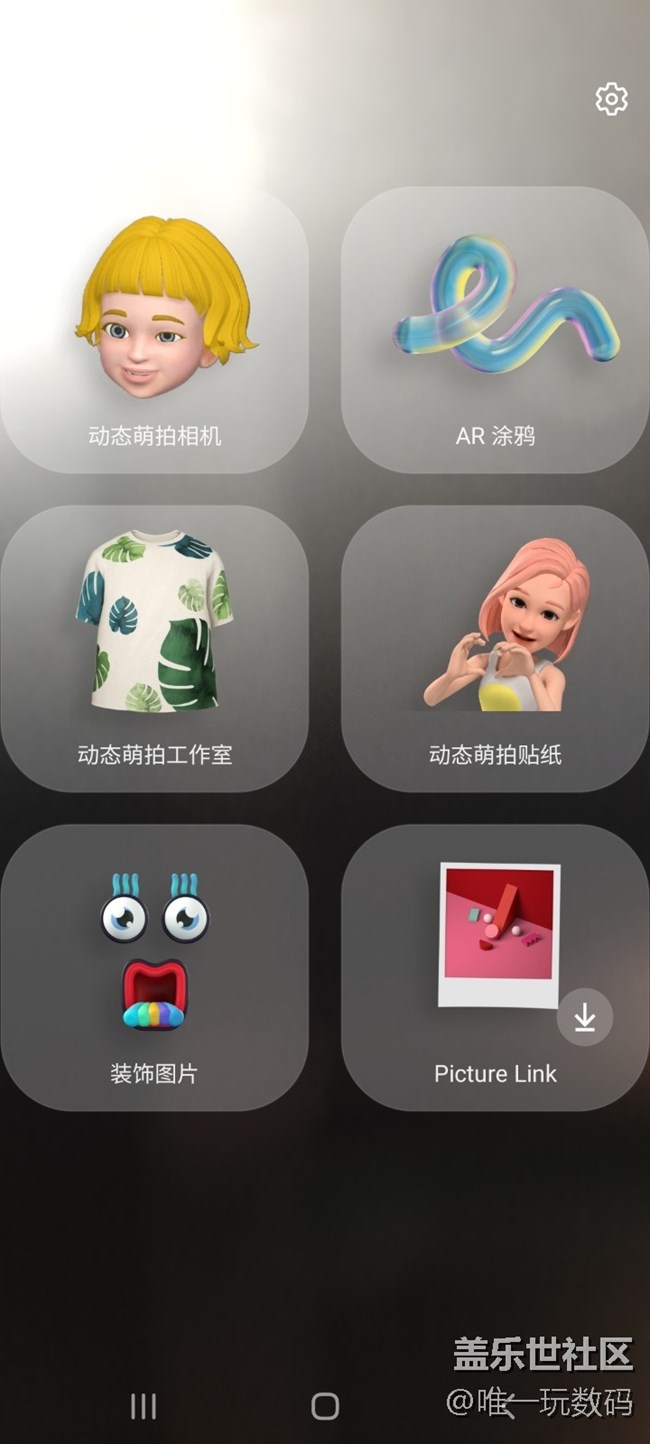This screenshot has width=650, height=1444.
Task: Download Picture Link
Action: coord(585,1018)
